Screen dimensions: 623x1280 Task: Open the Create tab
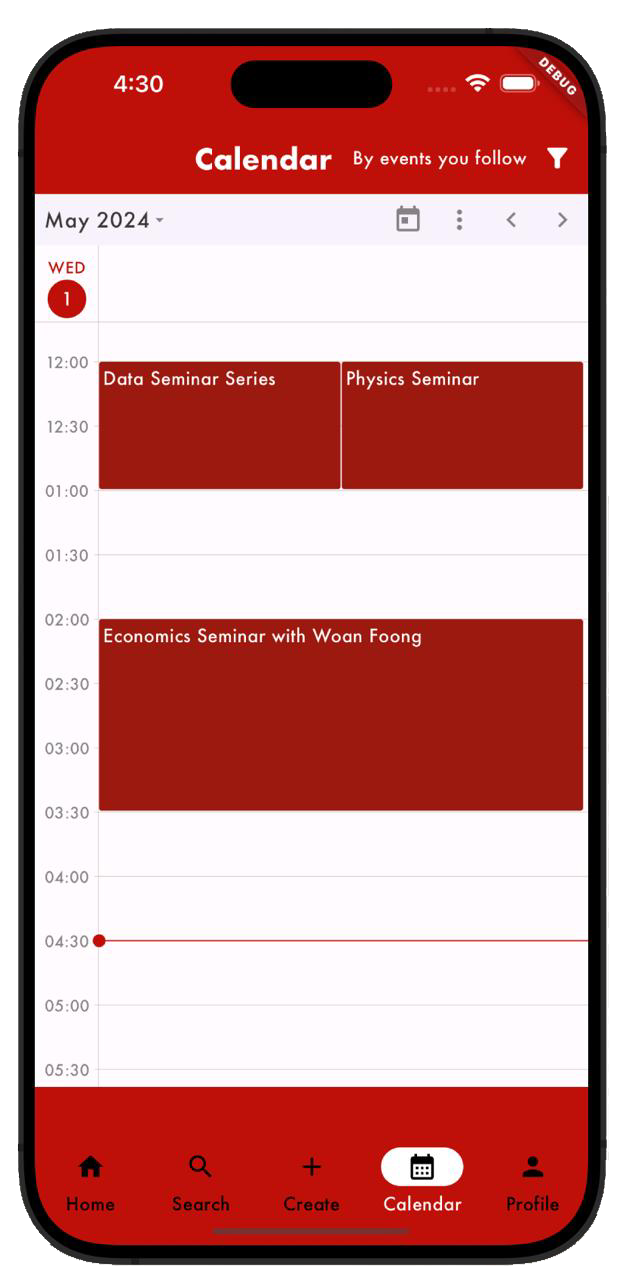click(x=311, y=1183)
